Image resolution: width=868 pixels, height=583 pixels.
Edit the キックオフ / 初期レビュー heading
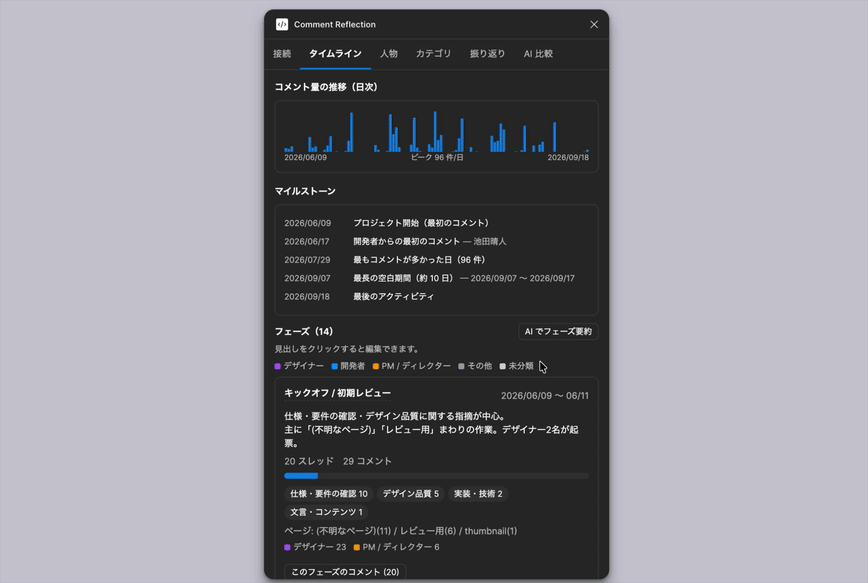[337, 393]
